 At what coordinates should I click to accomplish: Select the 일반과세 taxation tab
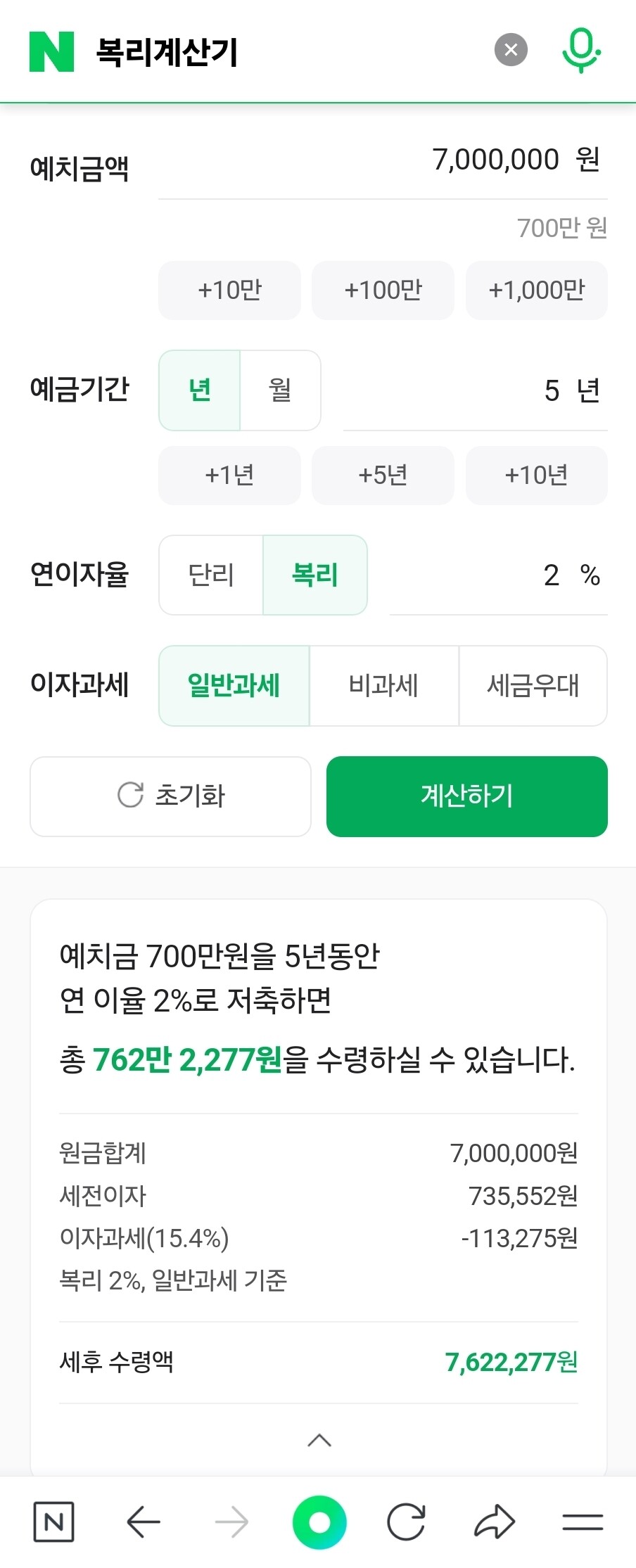234,686
